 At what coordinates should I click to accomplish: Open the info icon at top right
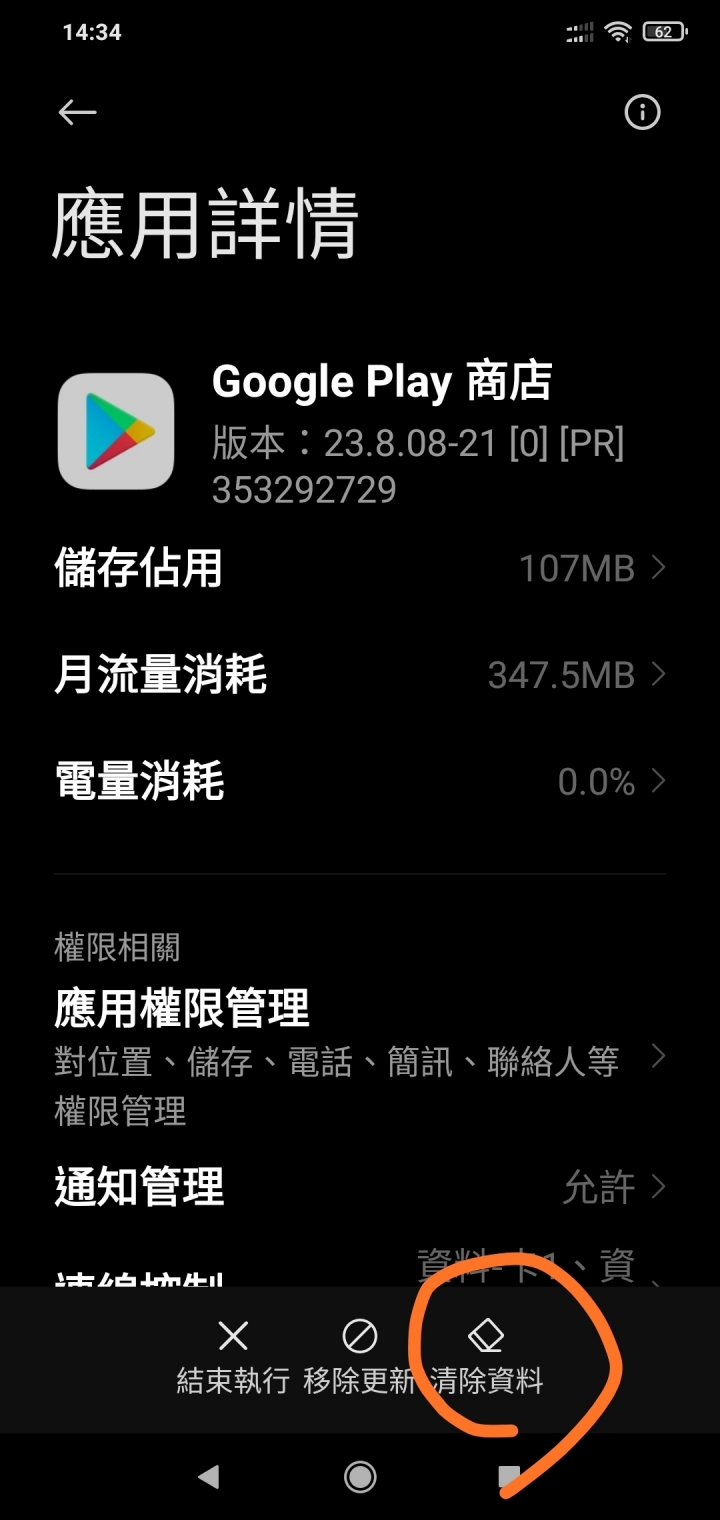[x=642, y=113]
